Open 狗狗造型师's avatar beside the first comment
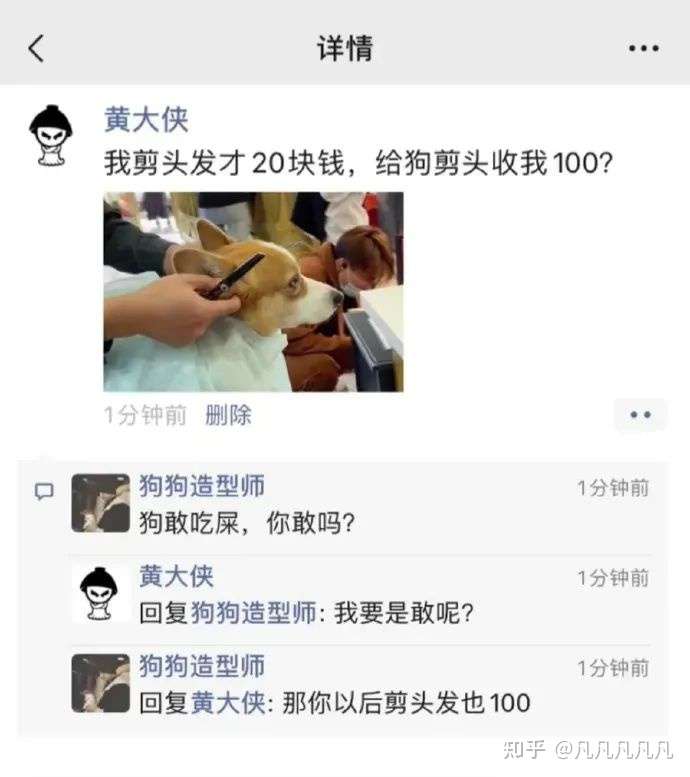This screenshot has height=777, width=690. 101,503
